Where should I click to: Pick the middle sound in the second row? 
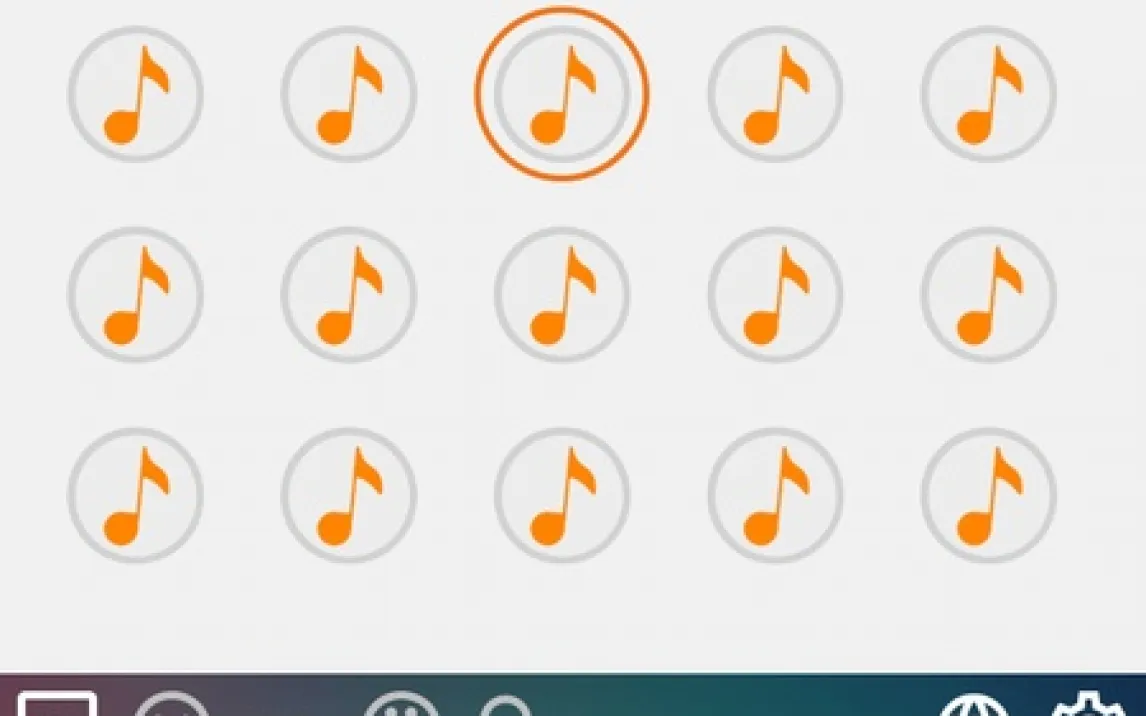pyautogui.click(x=561, y=294)
